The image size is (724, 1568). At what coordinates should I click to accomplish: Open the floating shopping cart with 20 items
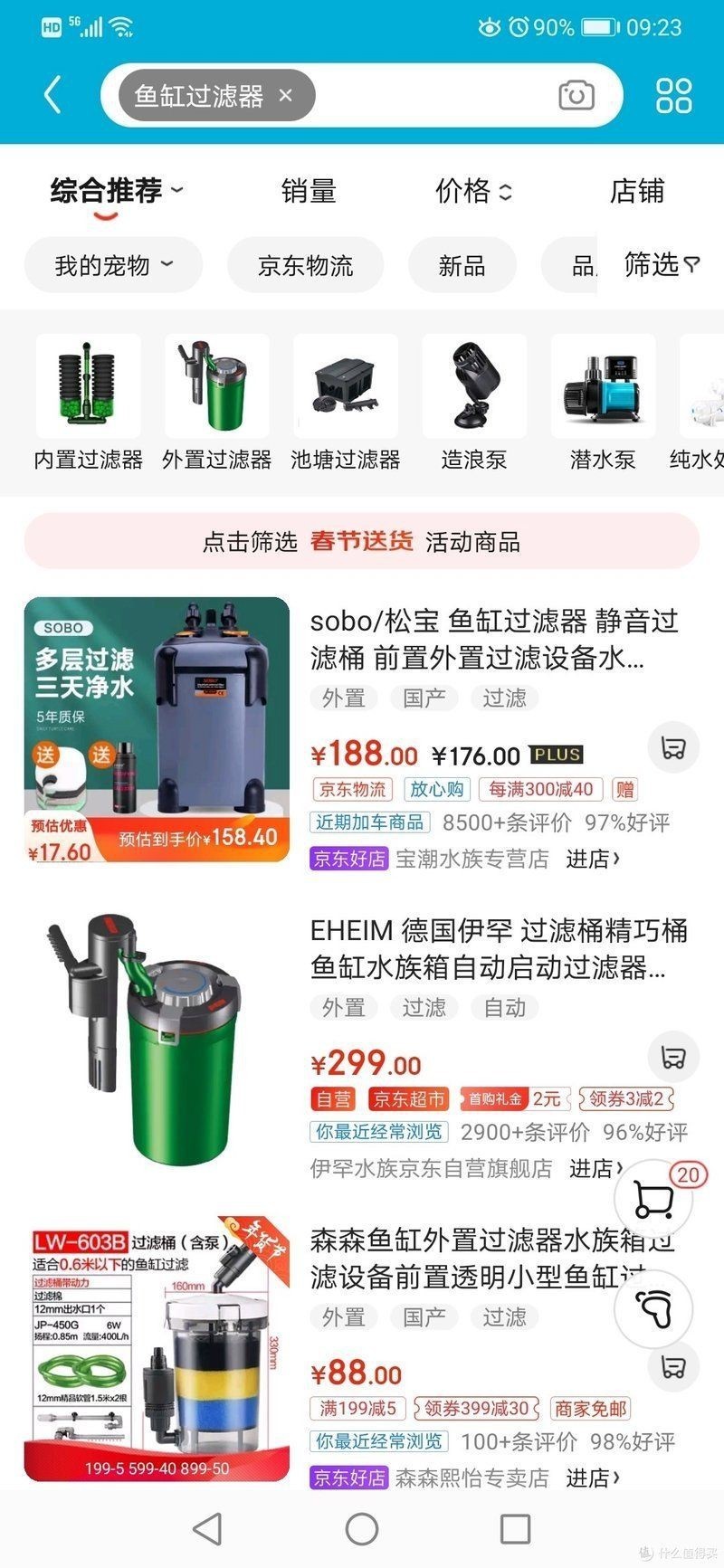point(654,1198)
